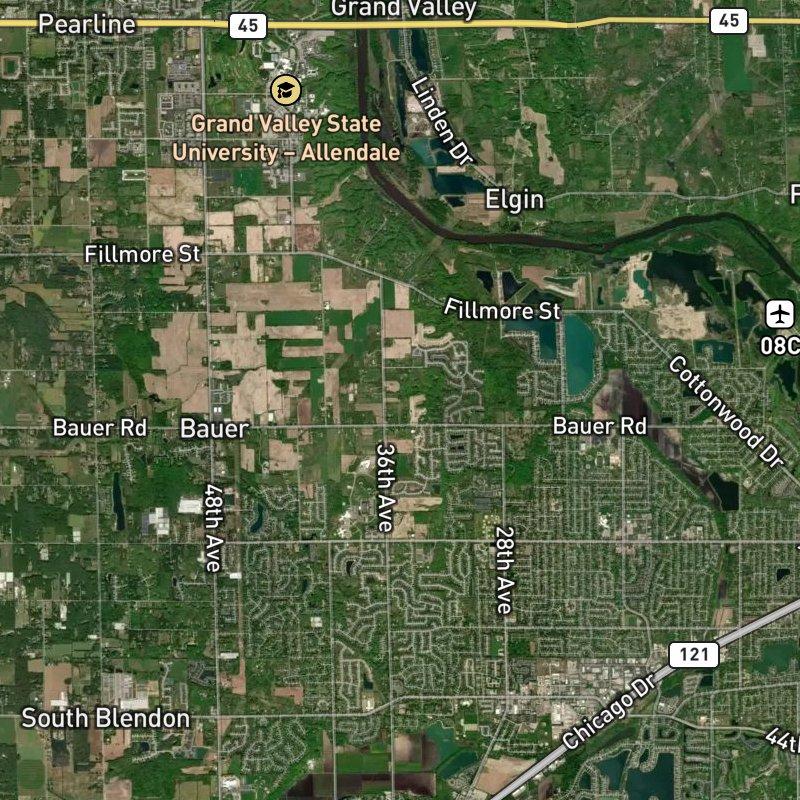Select the 08C airport marker
The image size is (800, 800).
tap(780, 314)
